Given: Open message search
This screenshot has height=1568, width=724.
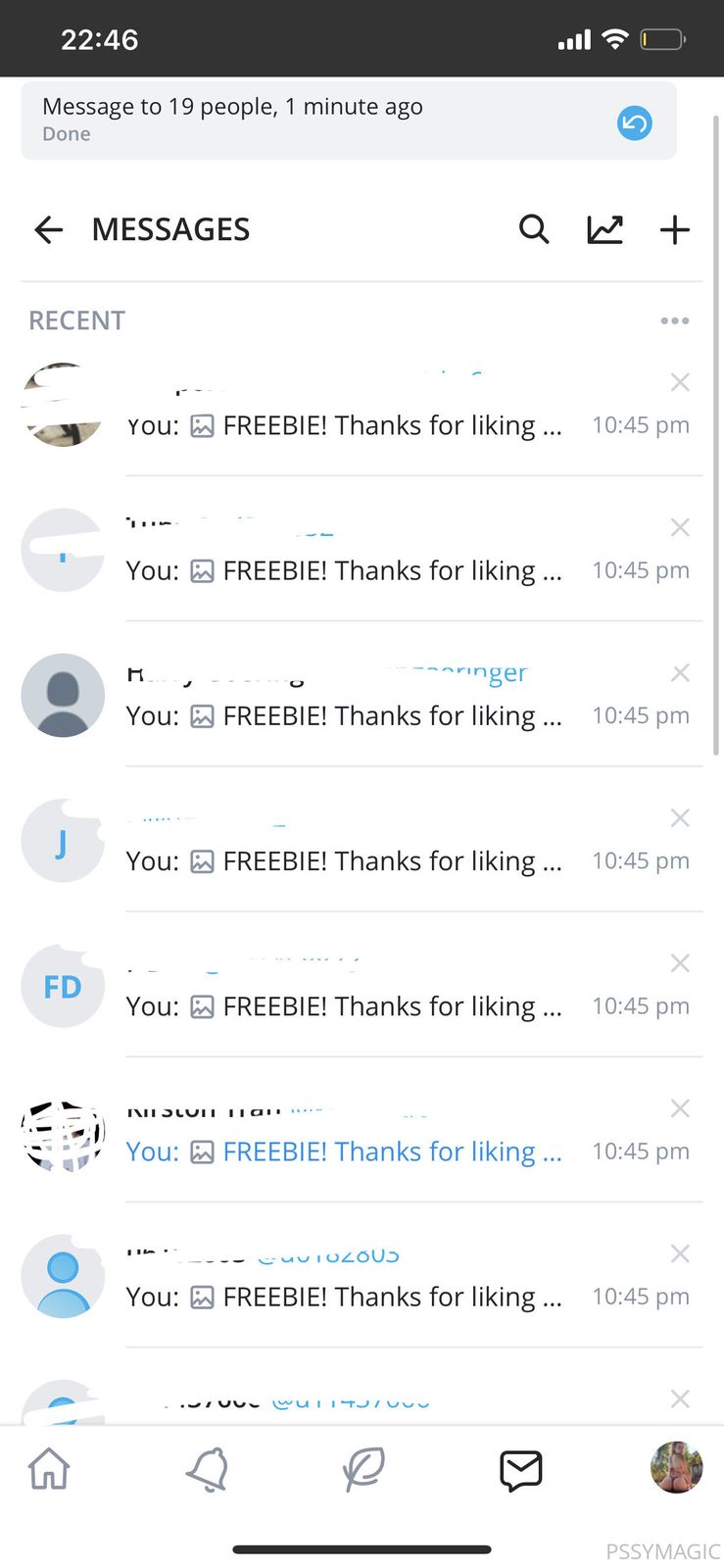Looking at the screenshot, I should (x=534, y=229).
